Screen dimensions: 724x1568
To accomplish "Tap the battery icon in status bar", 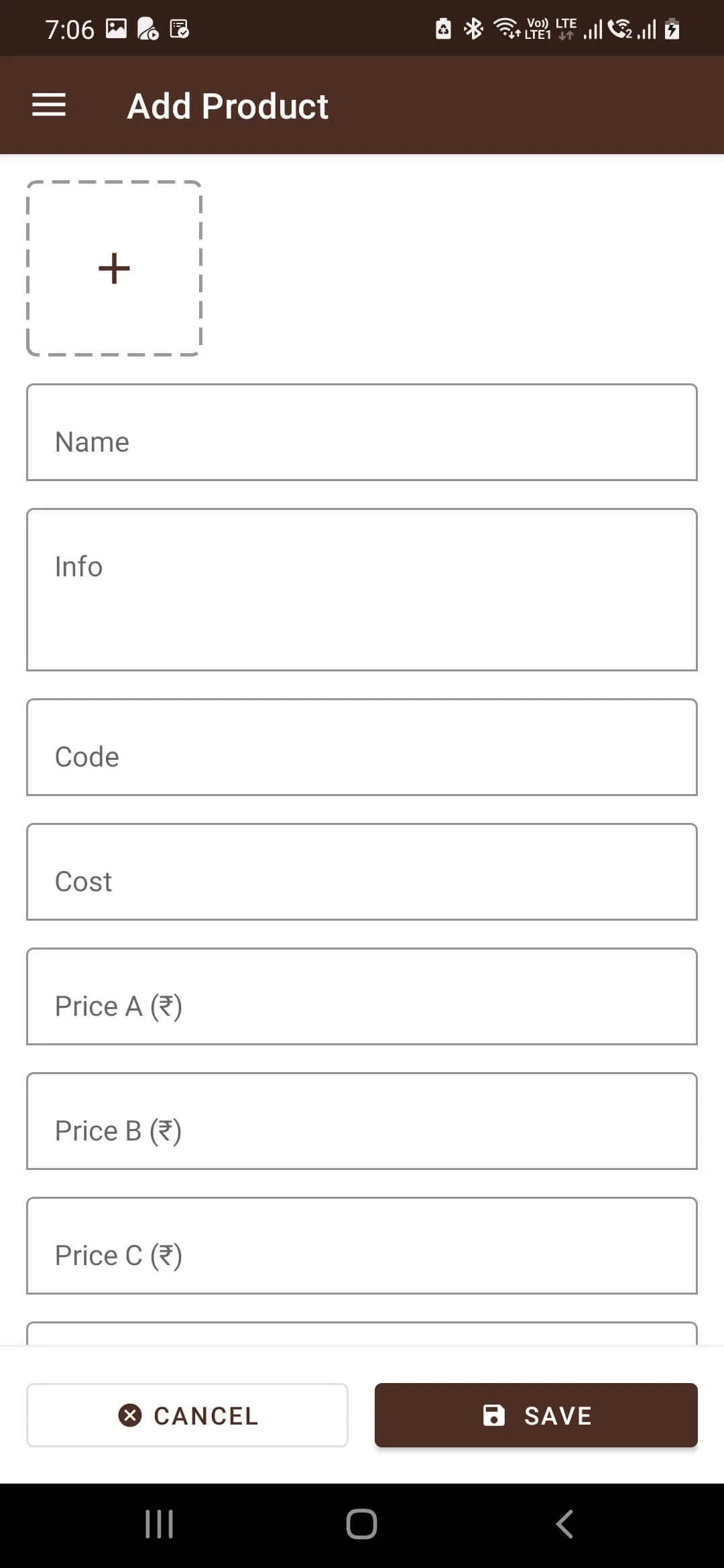I will coord(672,27).
